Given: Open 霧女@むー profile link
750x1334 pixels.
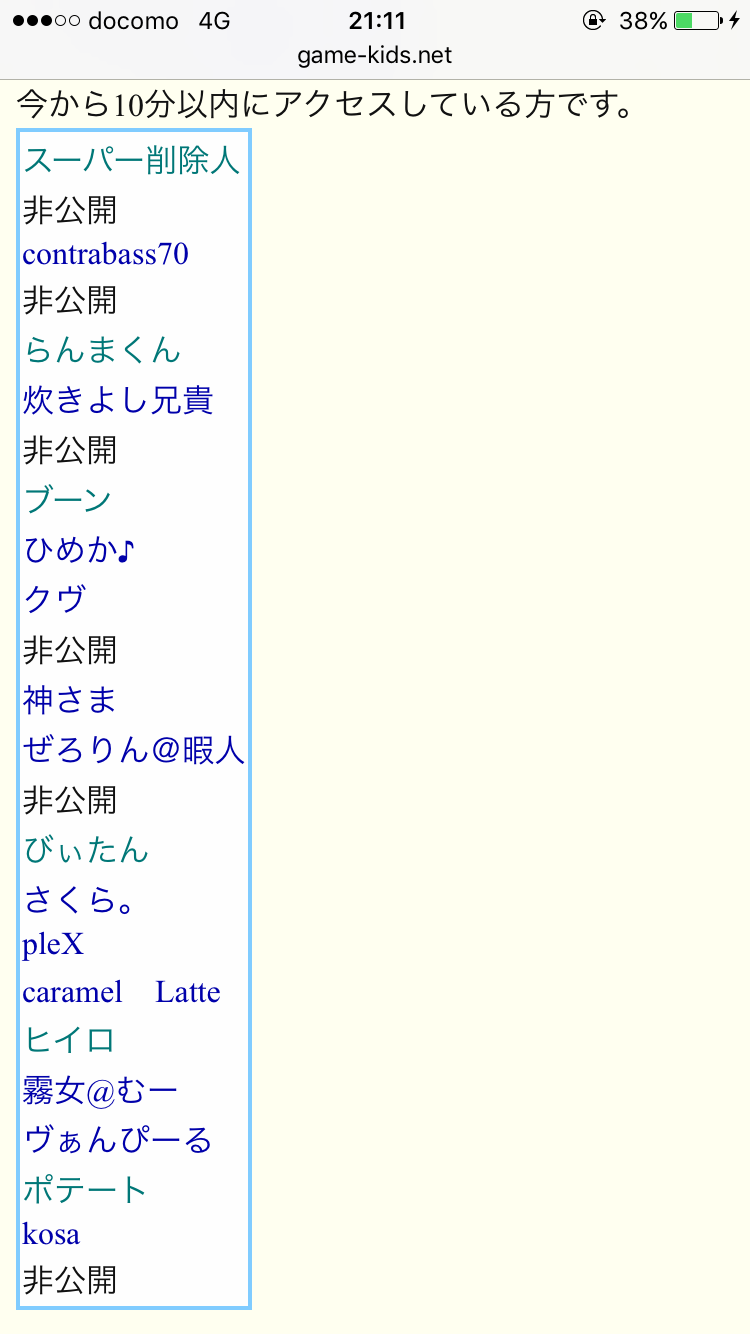Looking at the screenshot, I should pos(100,1090).
